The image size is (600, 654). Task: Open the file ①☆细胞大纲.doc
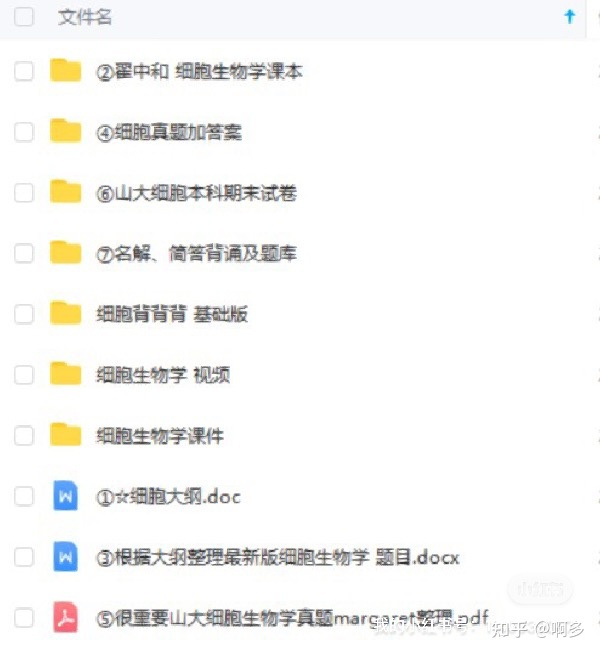[x=168, y=496]
